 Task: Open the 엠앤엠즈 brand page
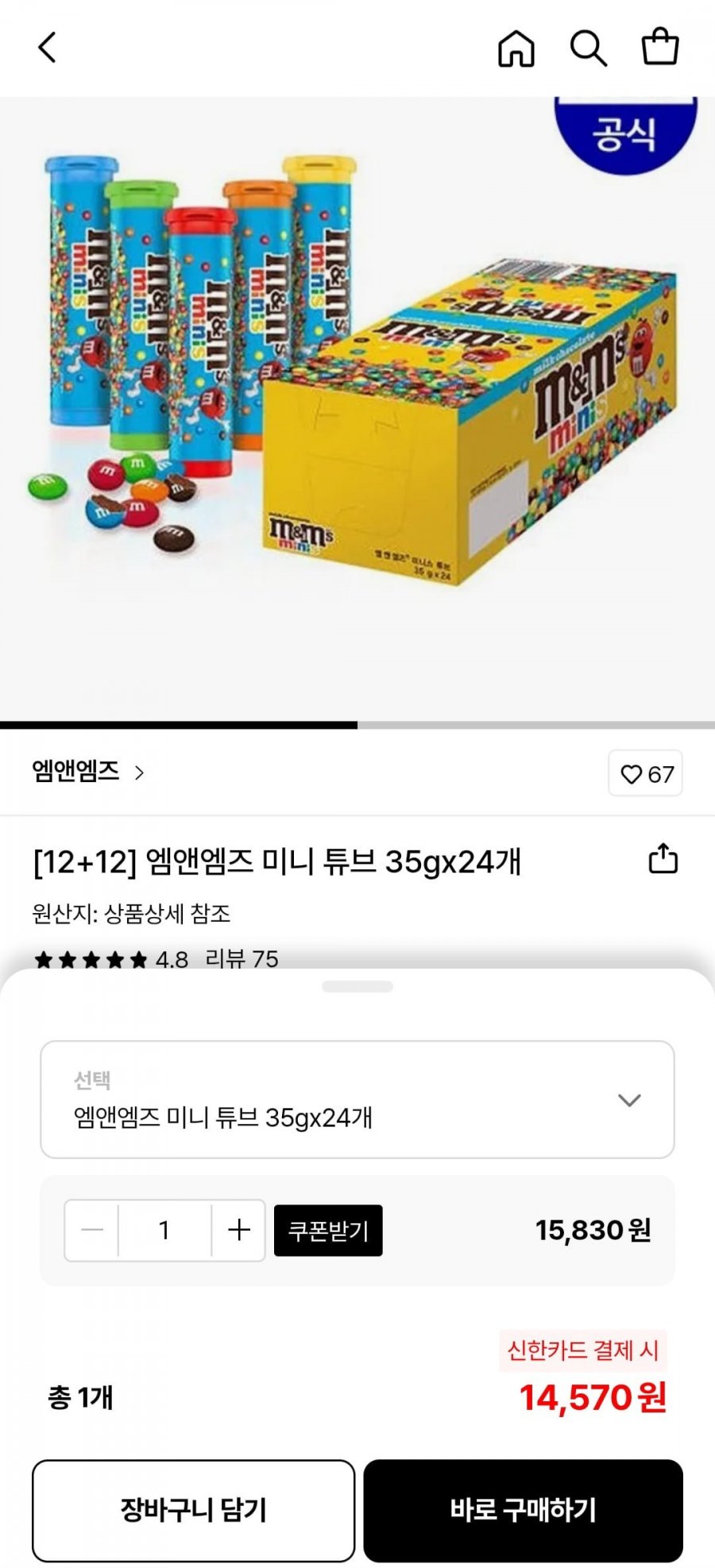click(x=87, y=772)
